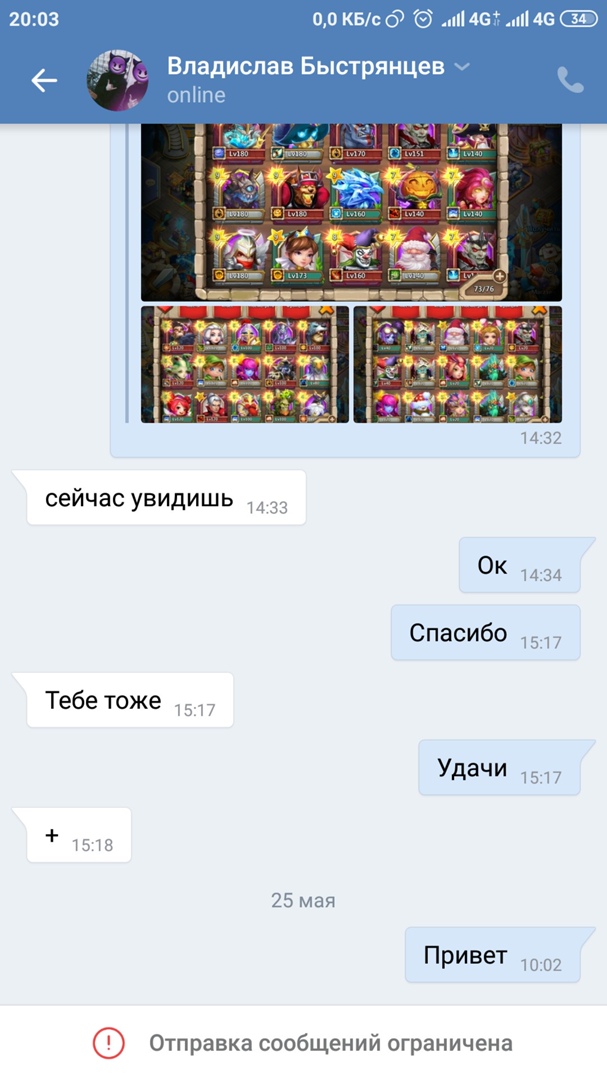Open the bottom-left game screenshot

245,364
